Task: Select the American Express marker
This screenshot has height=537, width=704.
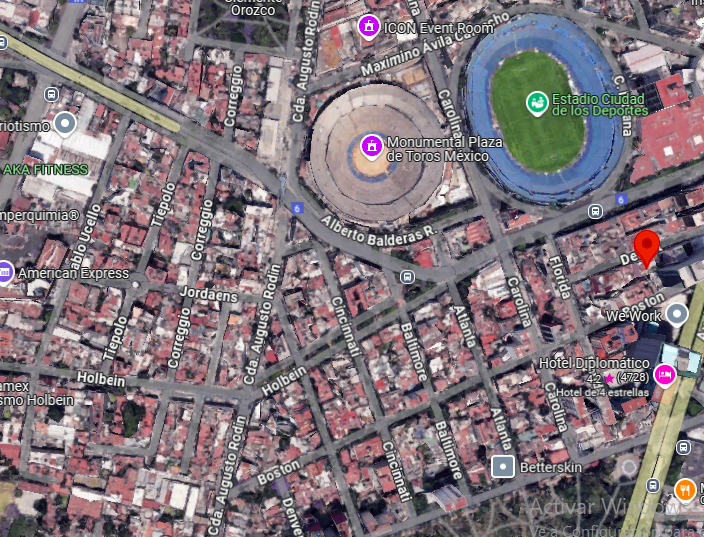Action: [x=5, y=273]
